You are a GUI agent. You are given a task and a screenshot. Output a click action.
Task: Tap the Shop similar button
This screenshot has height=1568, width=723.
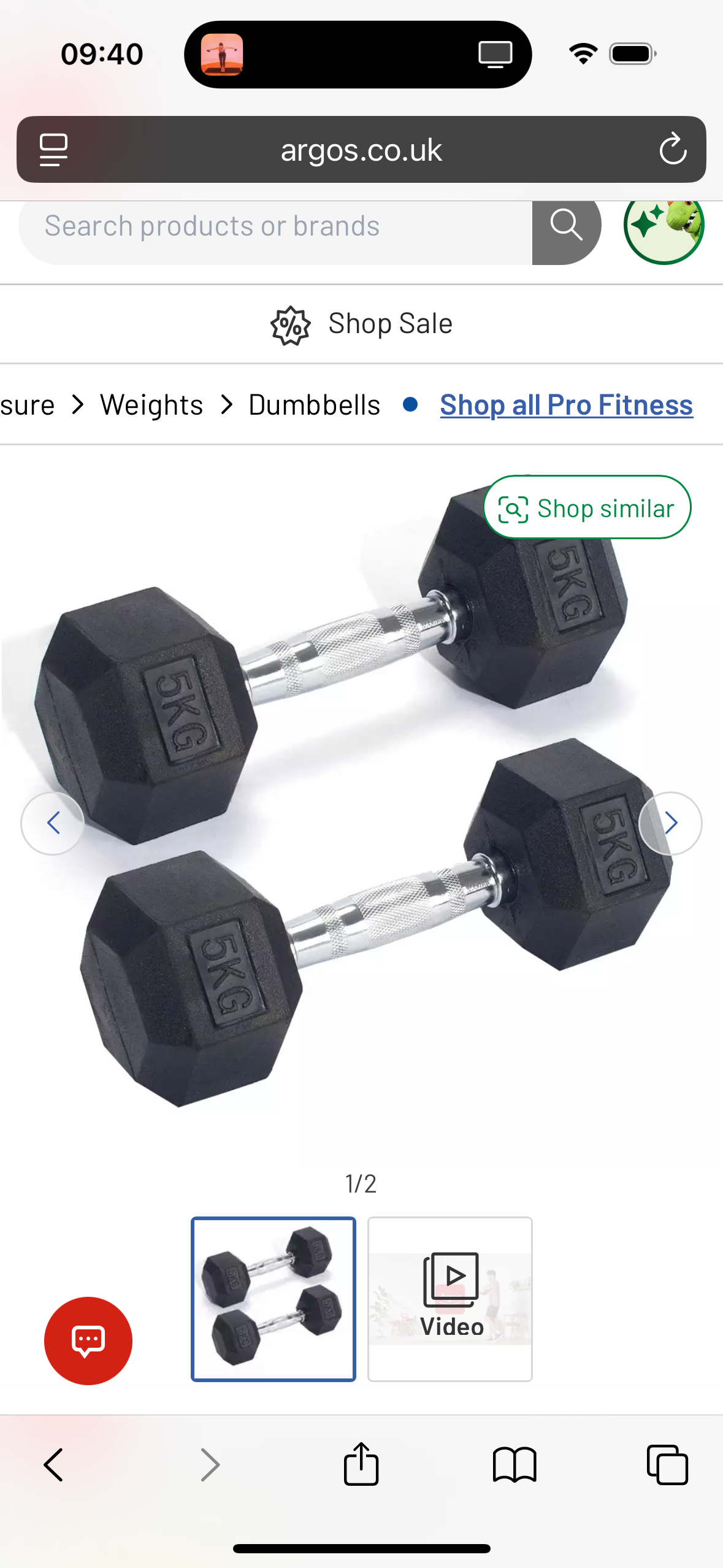click(587, 508)
